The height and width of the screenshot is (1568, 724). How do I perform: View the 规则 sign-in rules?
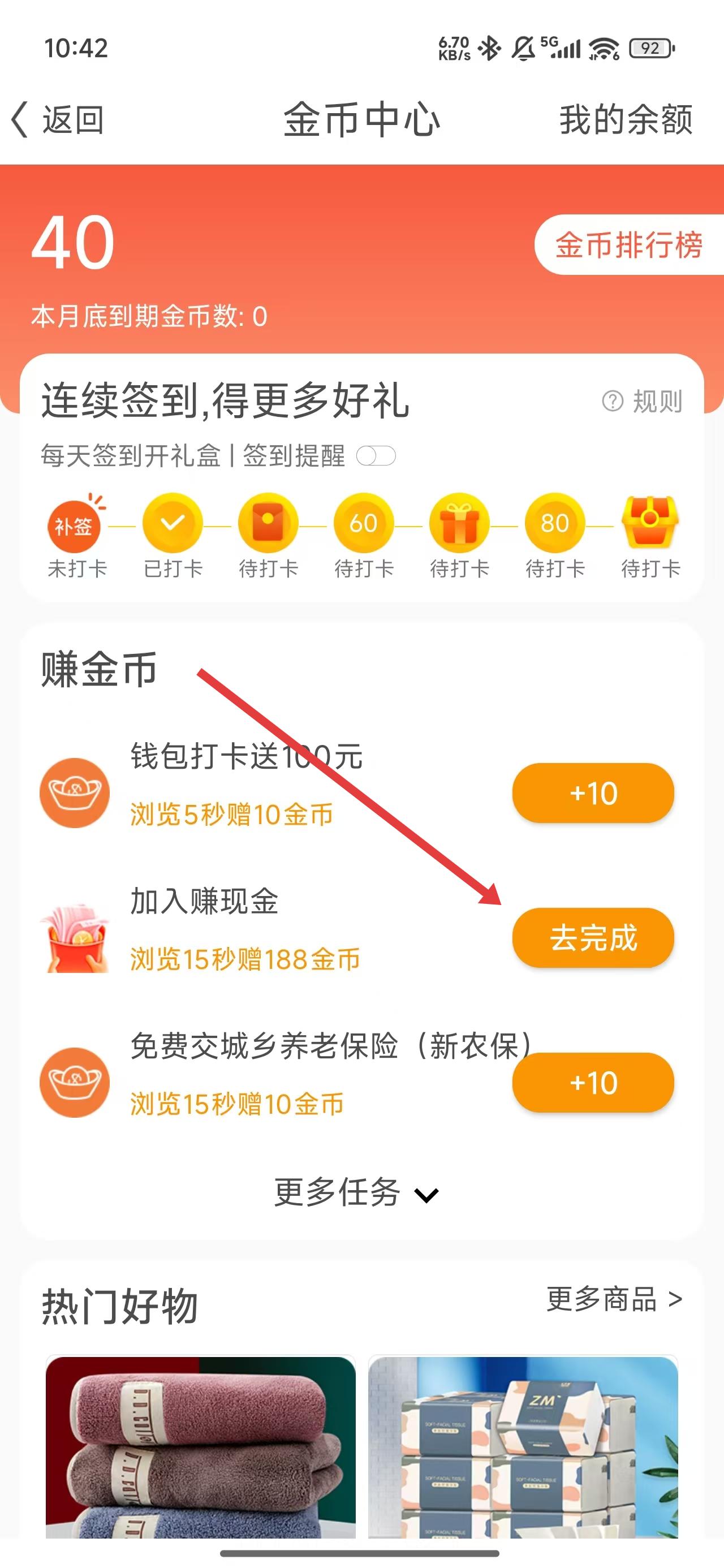[x=643, y=401]
